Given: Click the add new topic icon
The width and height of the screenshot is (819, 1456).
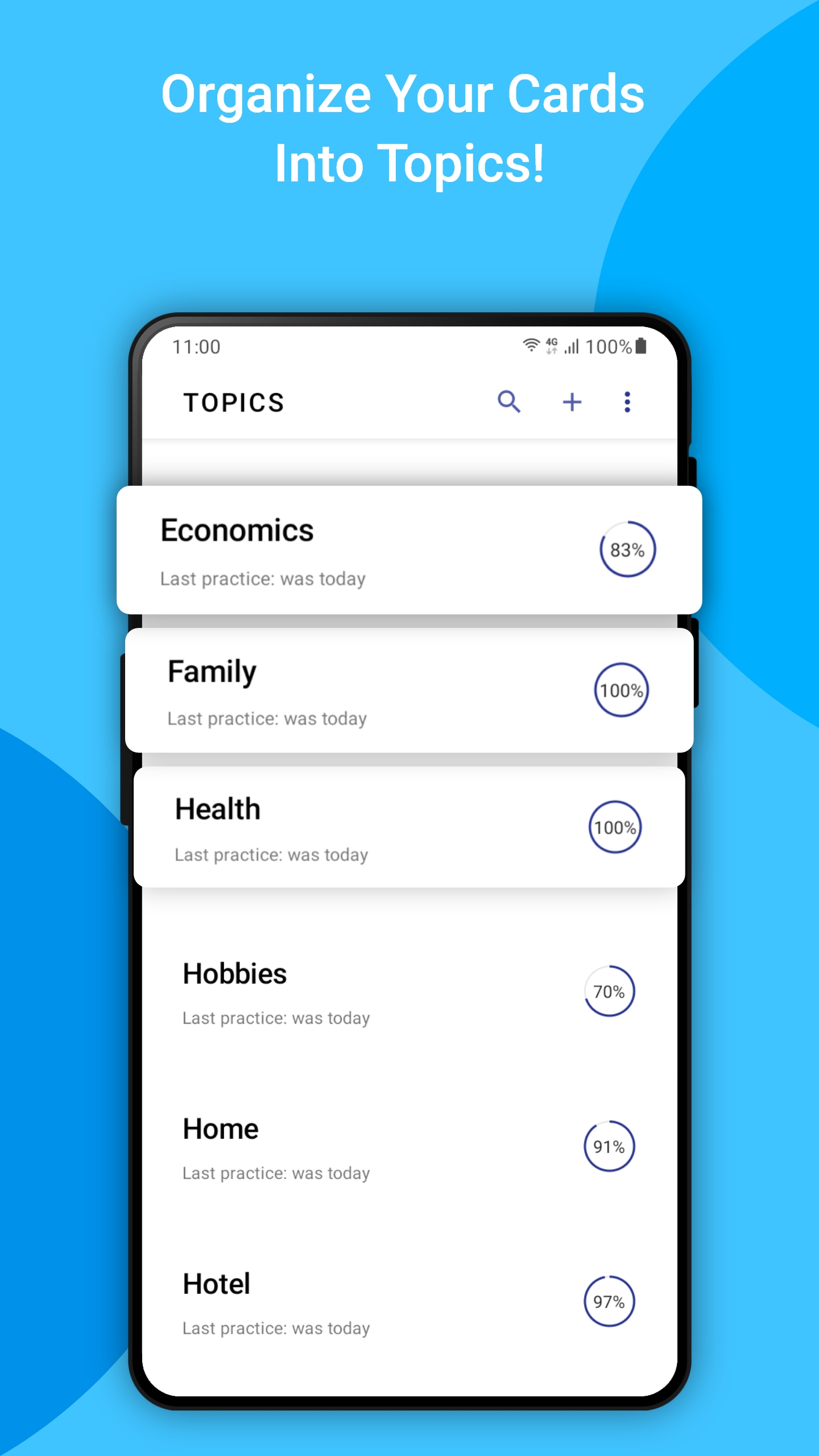Looking at the screenshot, I should [571, 403].
